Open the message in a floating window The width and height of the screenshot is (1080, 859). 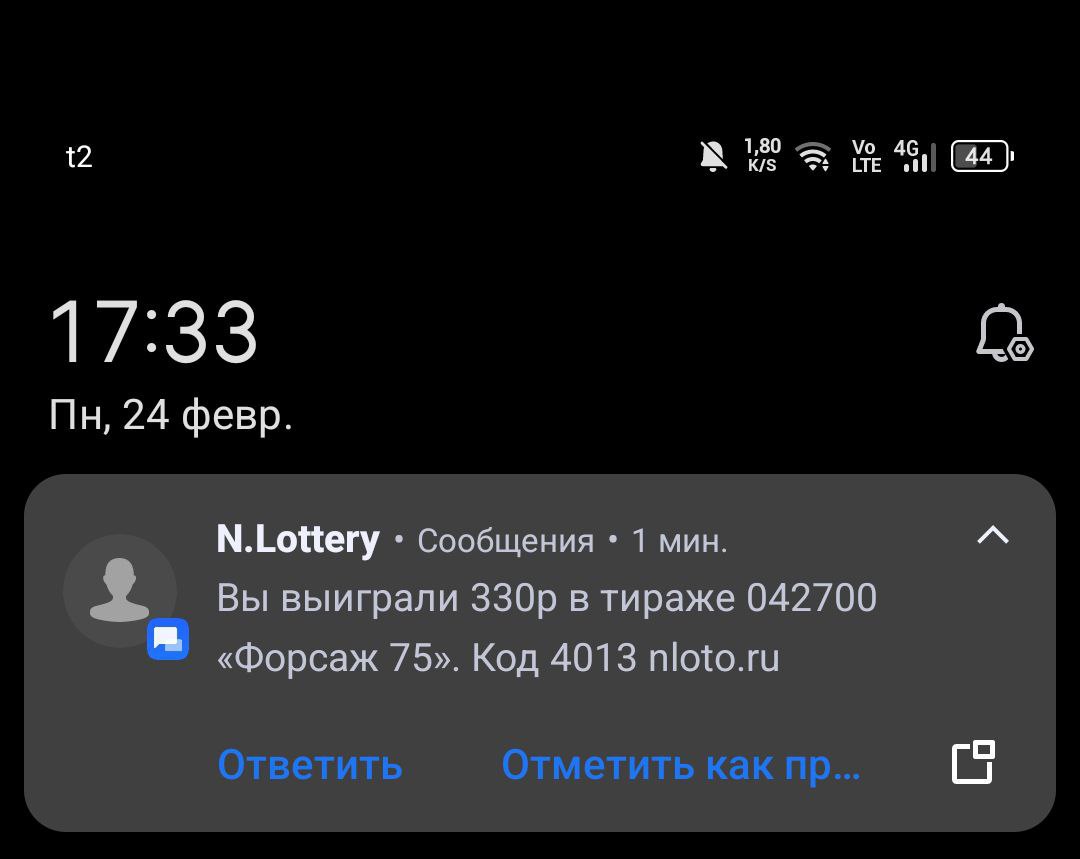point(972,762)
